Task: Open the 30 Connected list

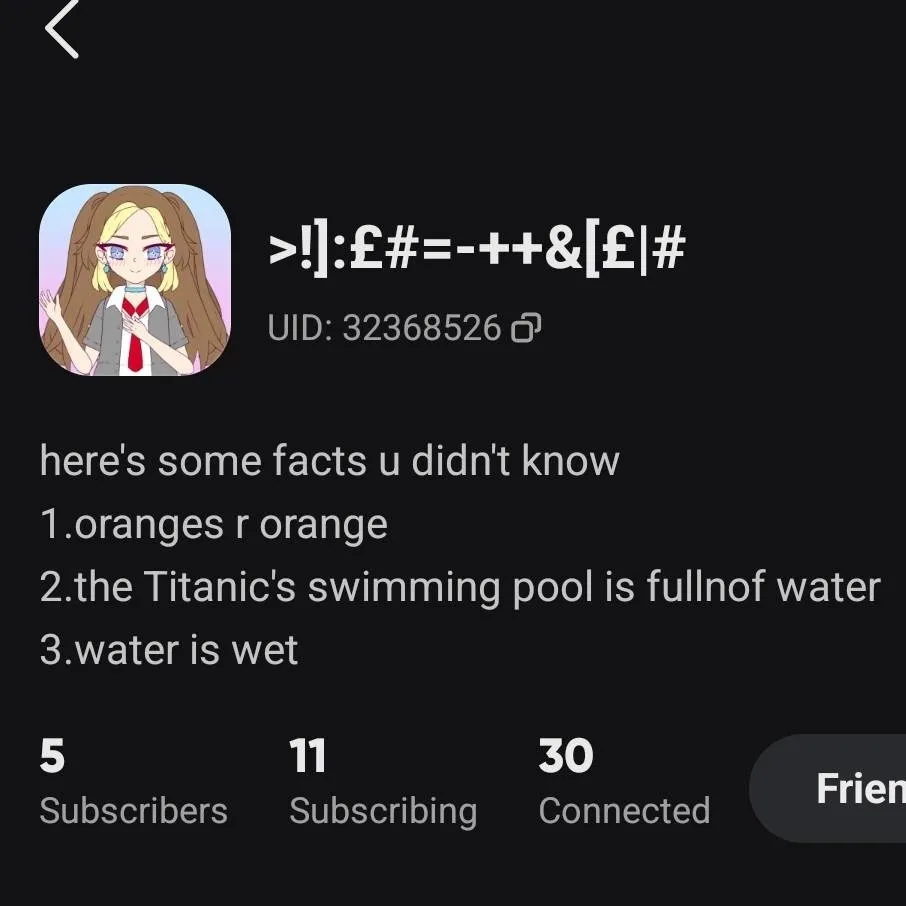Action: pyautogui.click(x=624, y=783)
